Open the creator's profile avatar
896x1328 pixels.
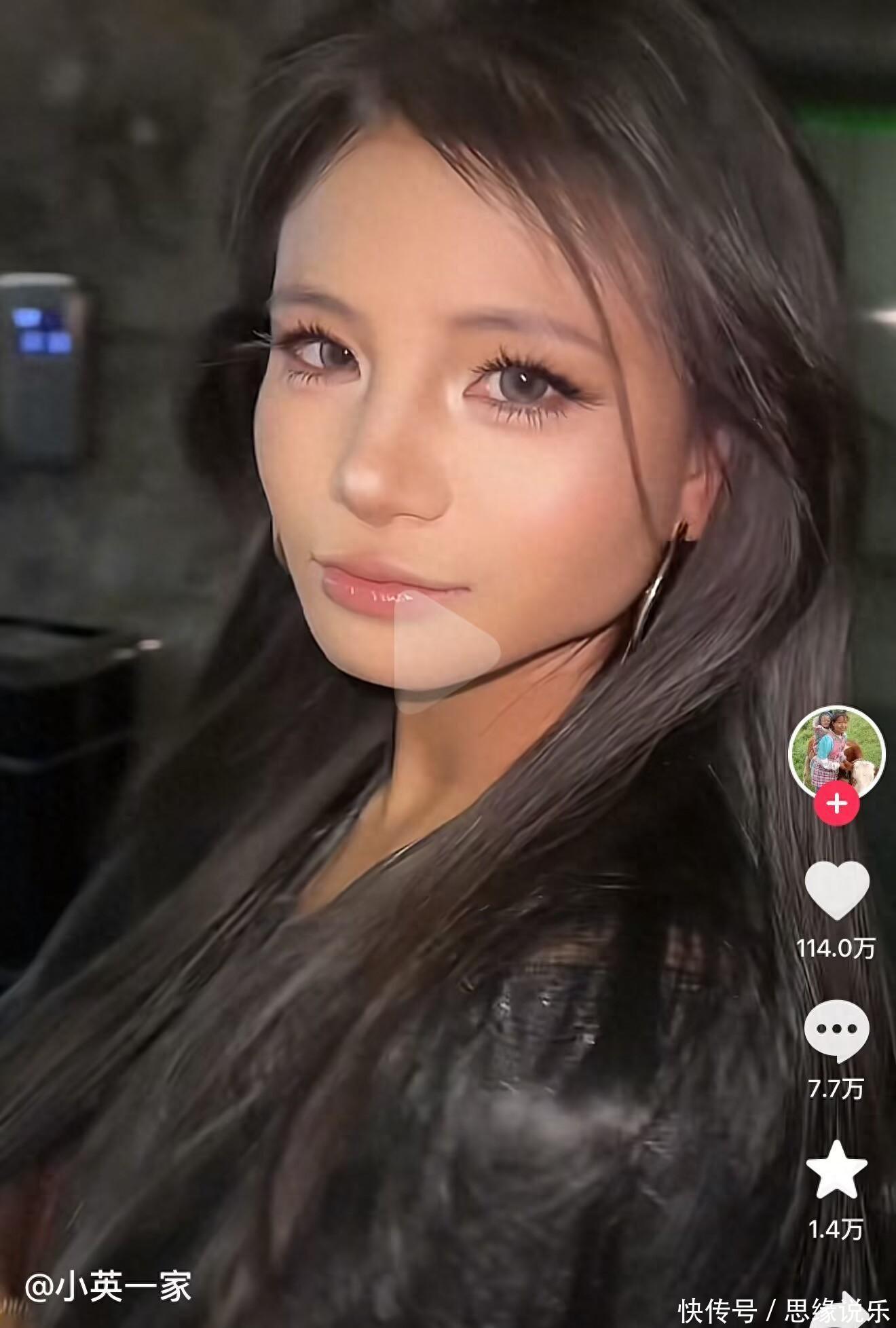[x=837, y=753]
